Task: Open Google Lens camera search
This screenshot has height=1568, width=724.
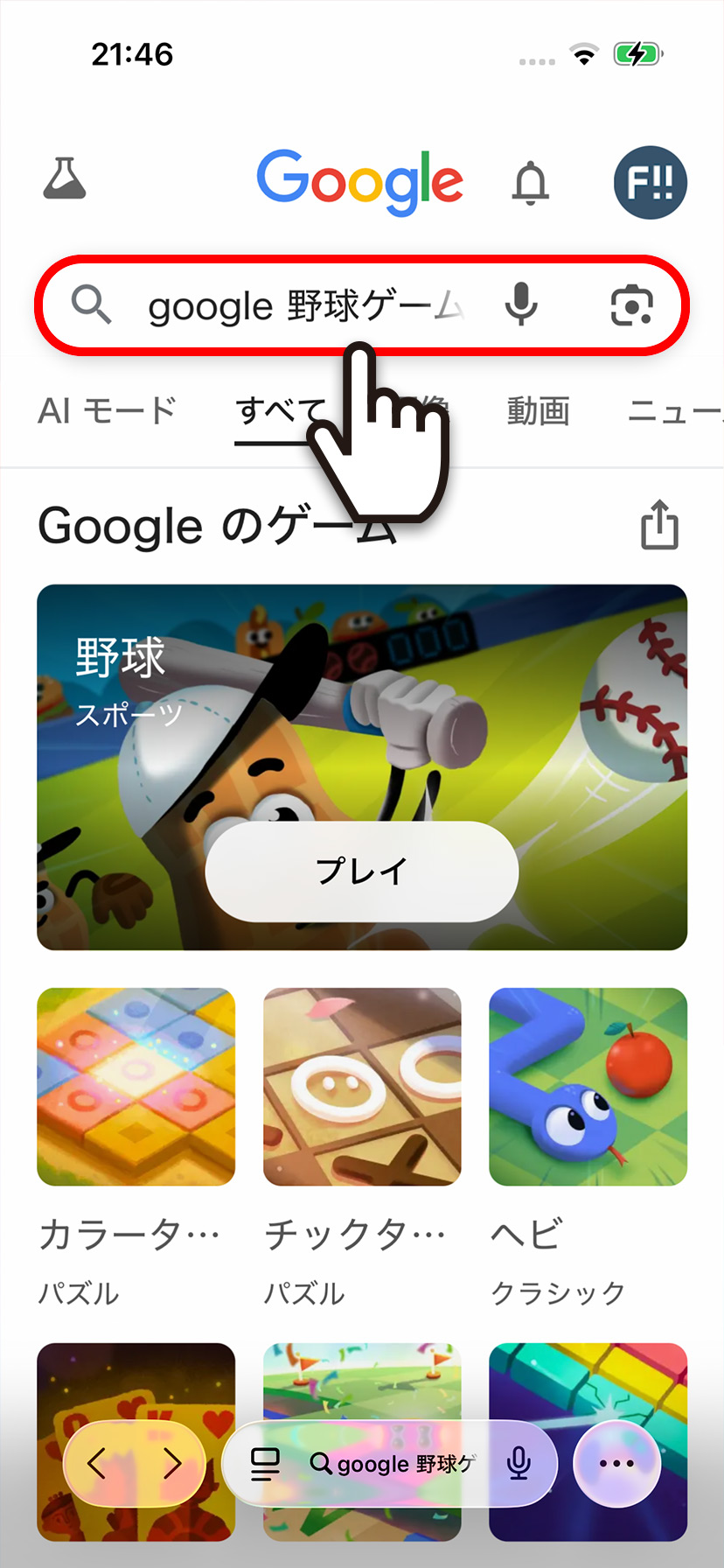Action: coord(631,305)
